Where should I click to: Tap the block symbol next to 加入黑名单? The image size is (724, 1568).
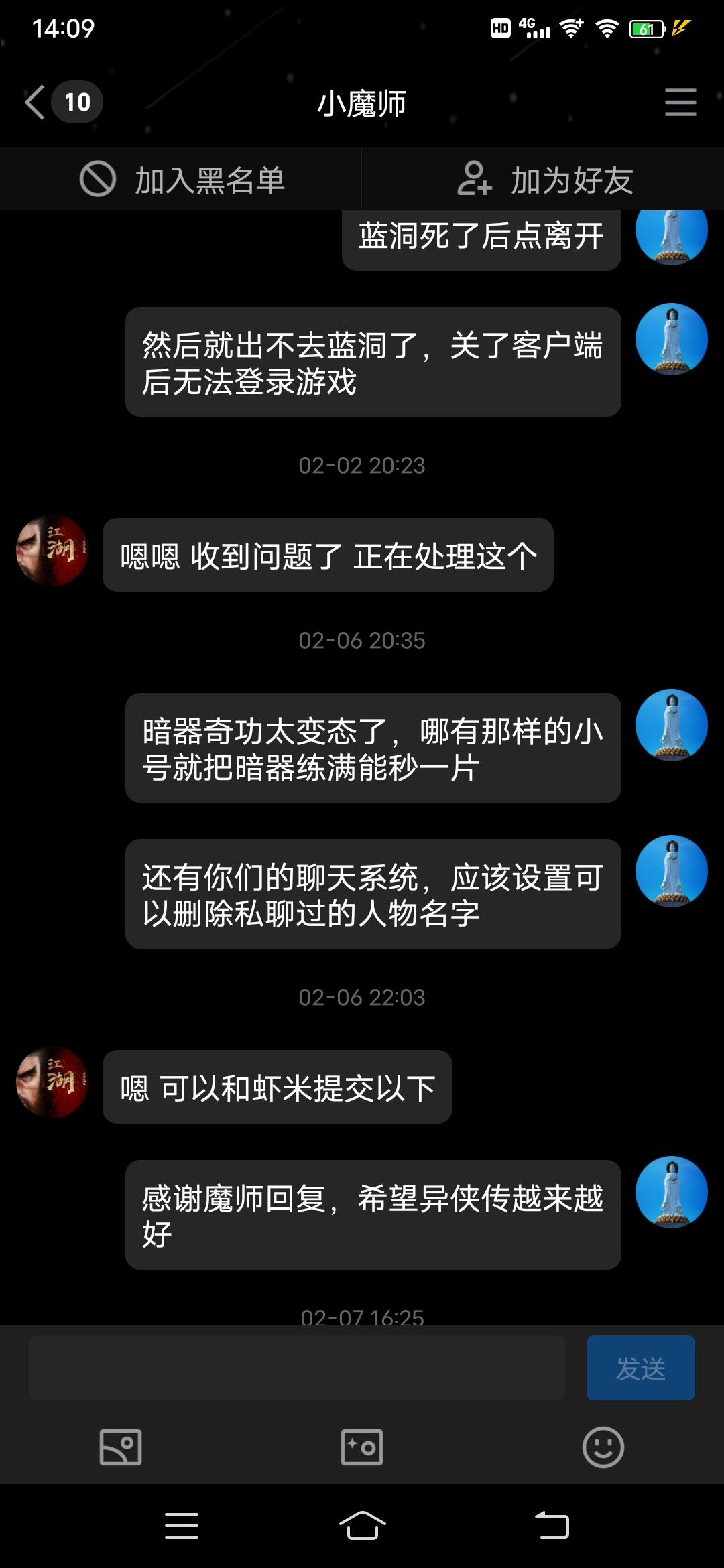click(99, 179)
